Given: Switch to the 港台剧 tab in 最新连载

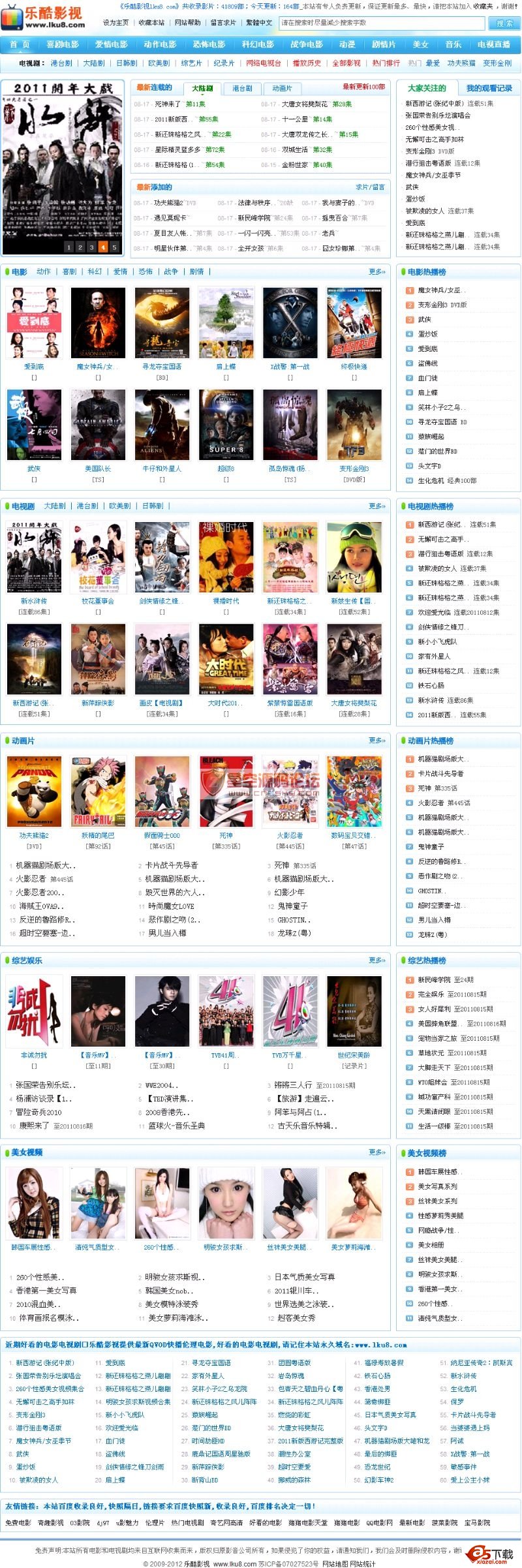Looking at the screenshot, I should pyautogui.click(x=242, y=88).
